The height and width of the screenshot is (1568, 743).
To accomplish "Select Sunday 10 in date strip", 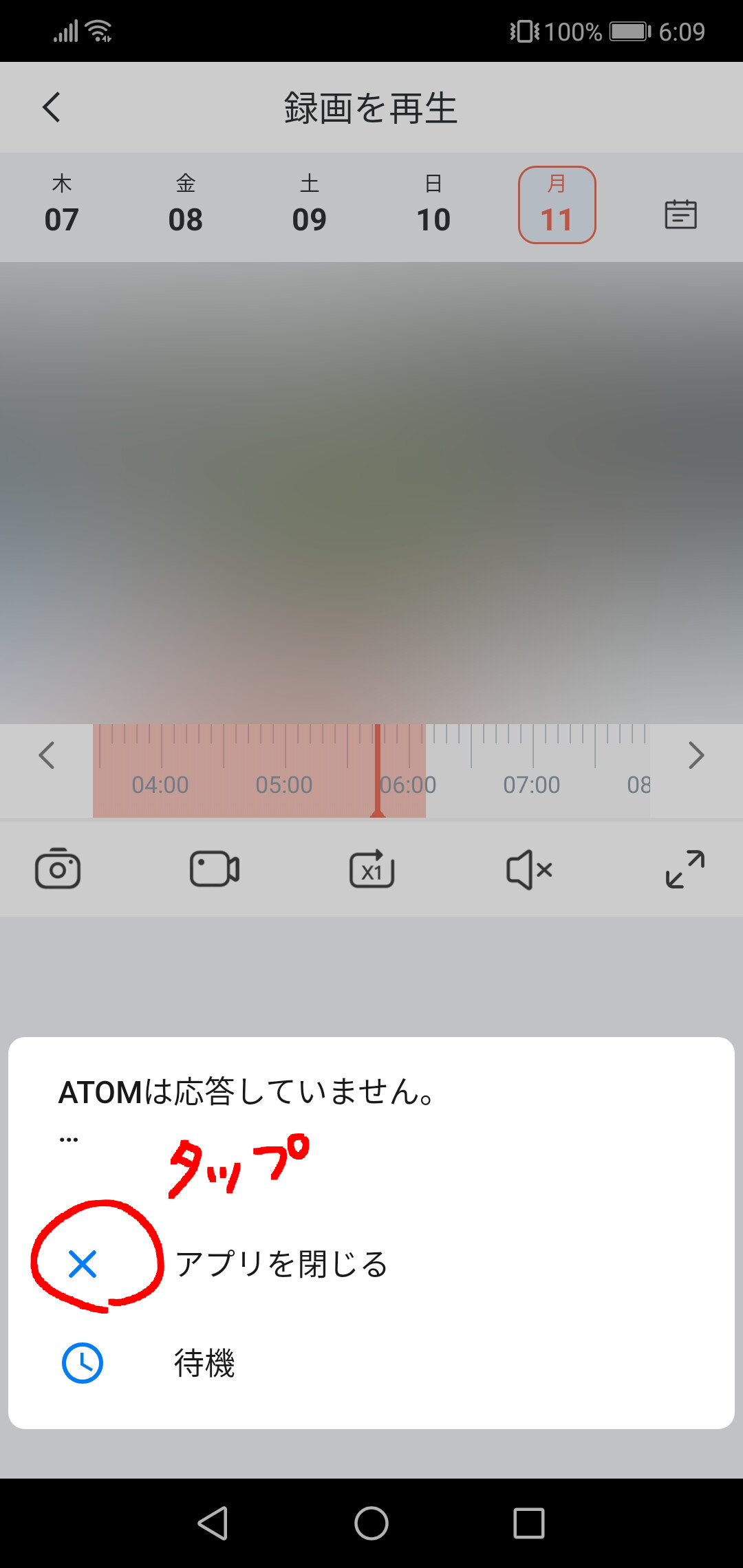I will coord(433,206).
